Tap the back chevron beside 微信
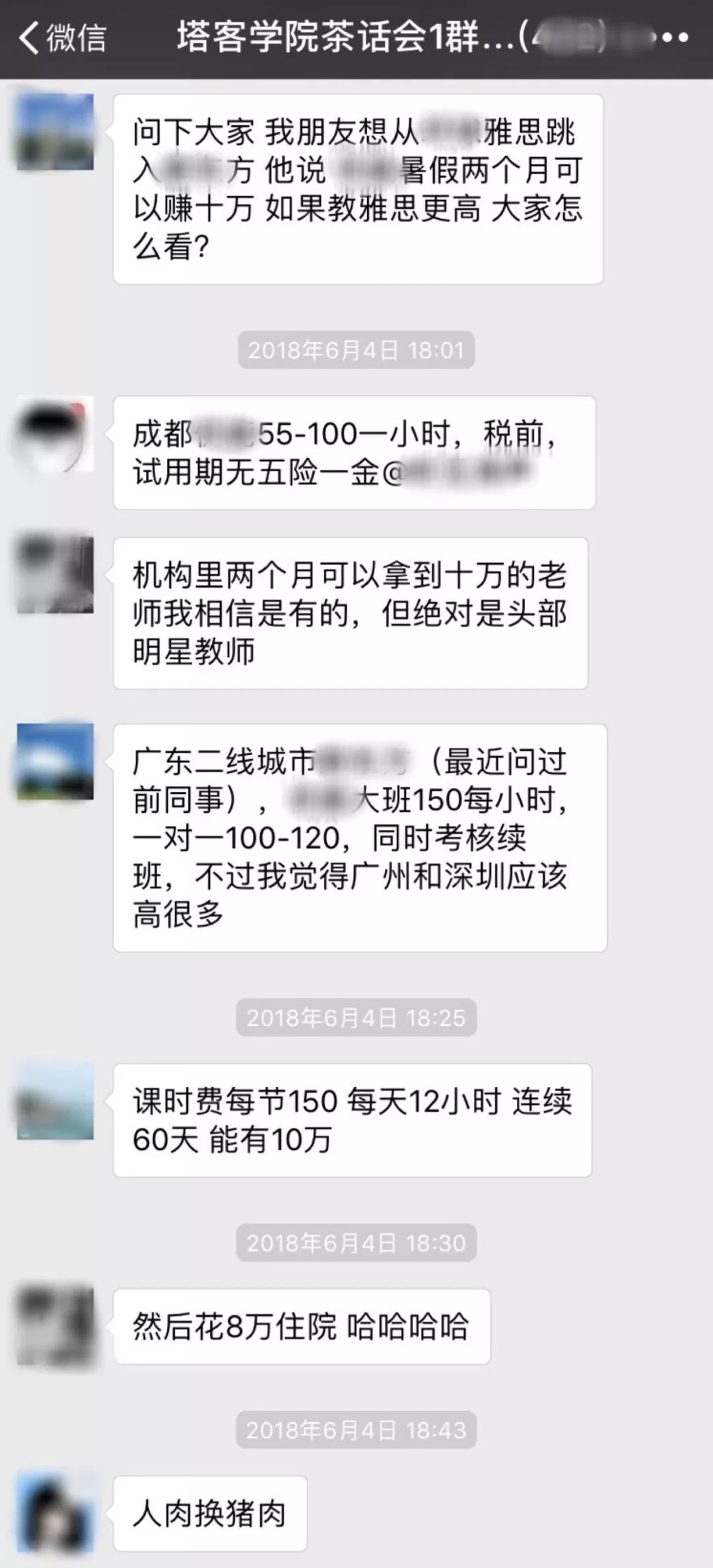 (26, 36)
